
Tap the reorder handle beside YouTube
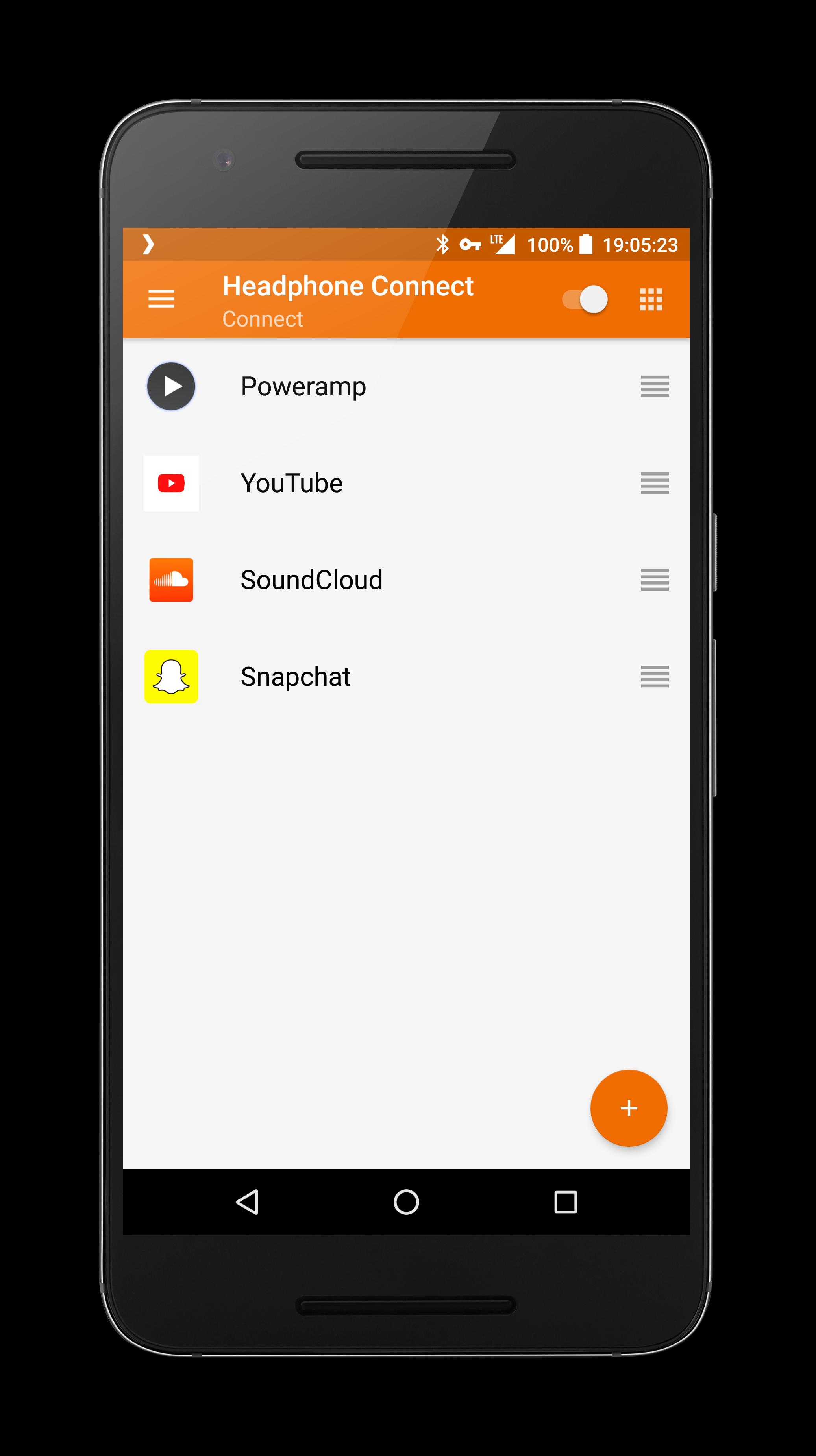[x=655, y=483]
